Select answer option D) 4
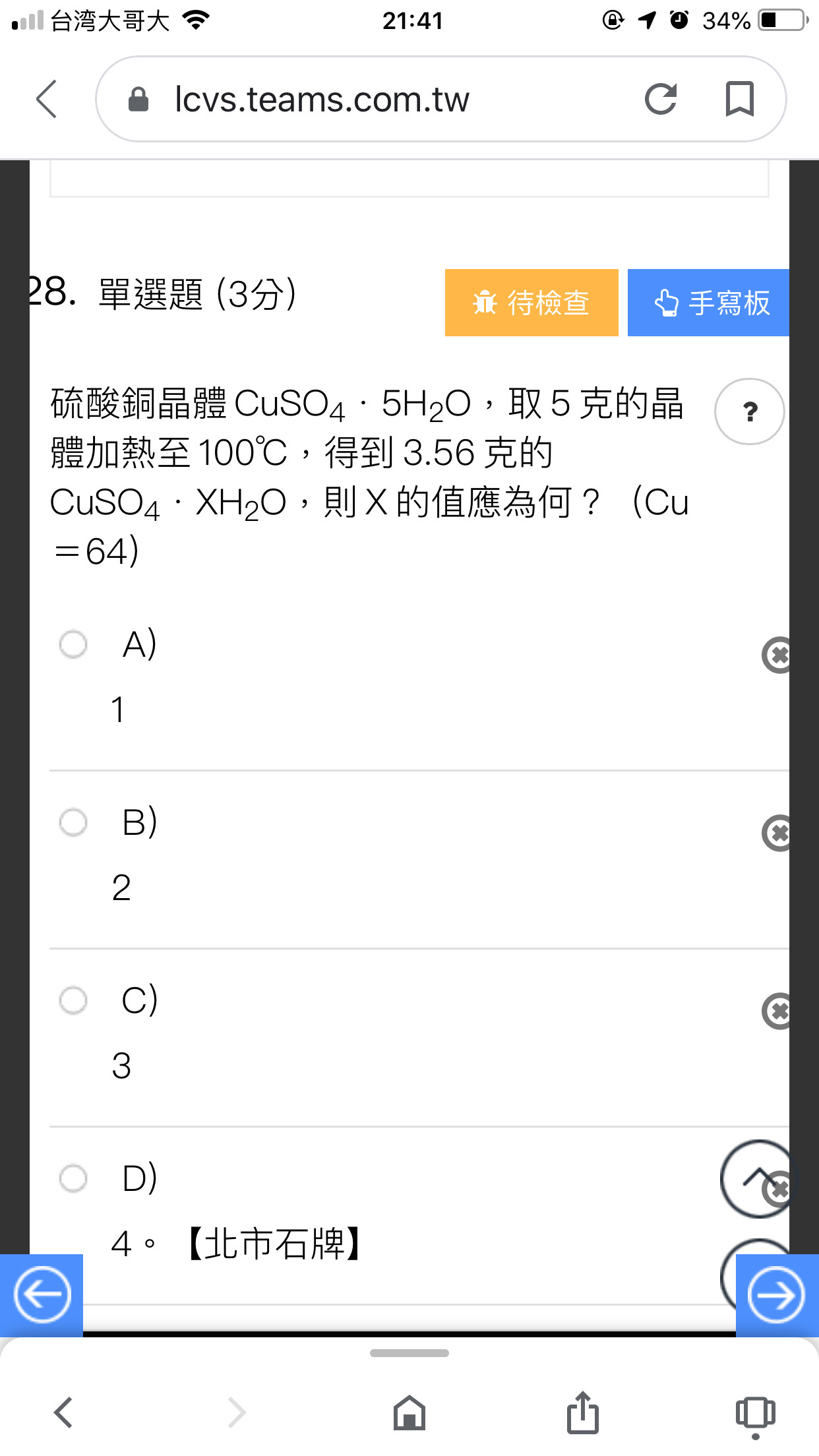Viewport: 819px width, 1456px height. pos(73,1178)
